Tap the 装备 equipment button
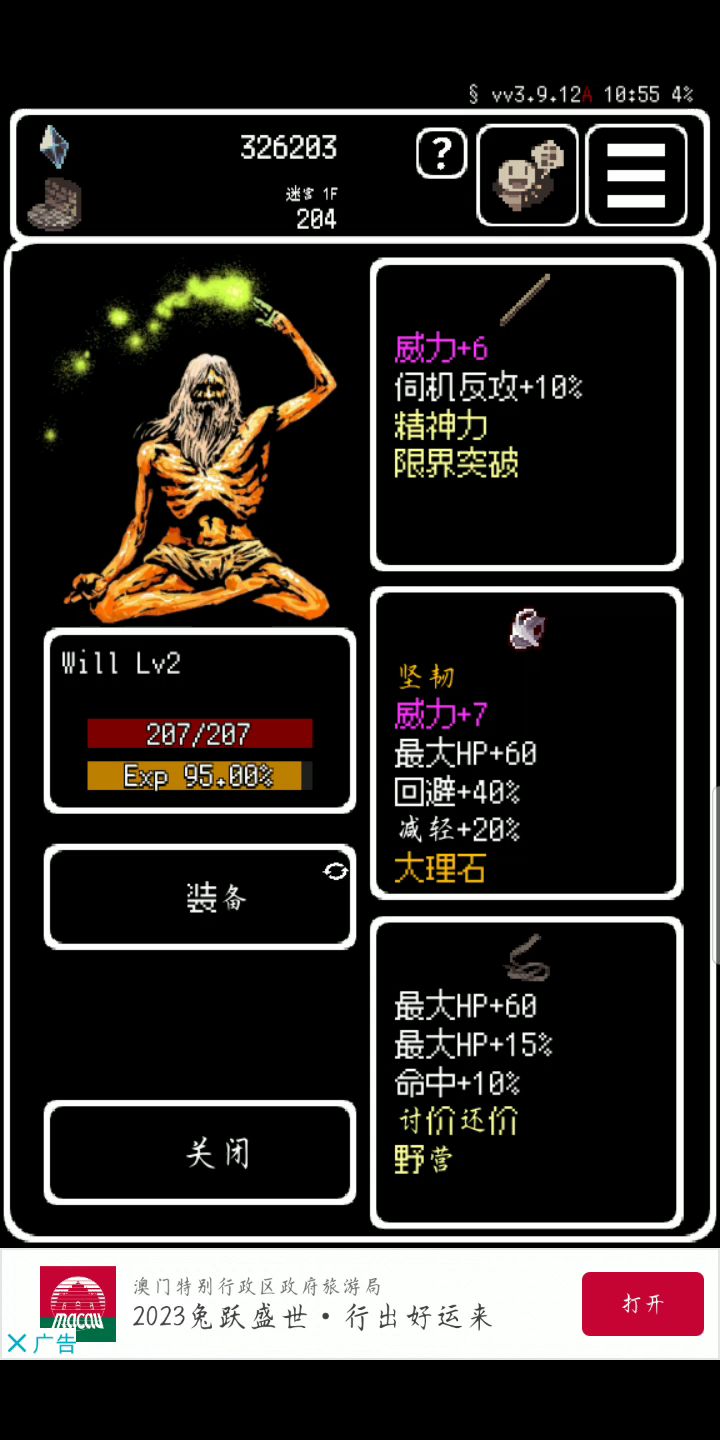This screenshot has height=1440, width=720. tap(200, 897)
